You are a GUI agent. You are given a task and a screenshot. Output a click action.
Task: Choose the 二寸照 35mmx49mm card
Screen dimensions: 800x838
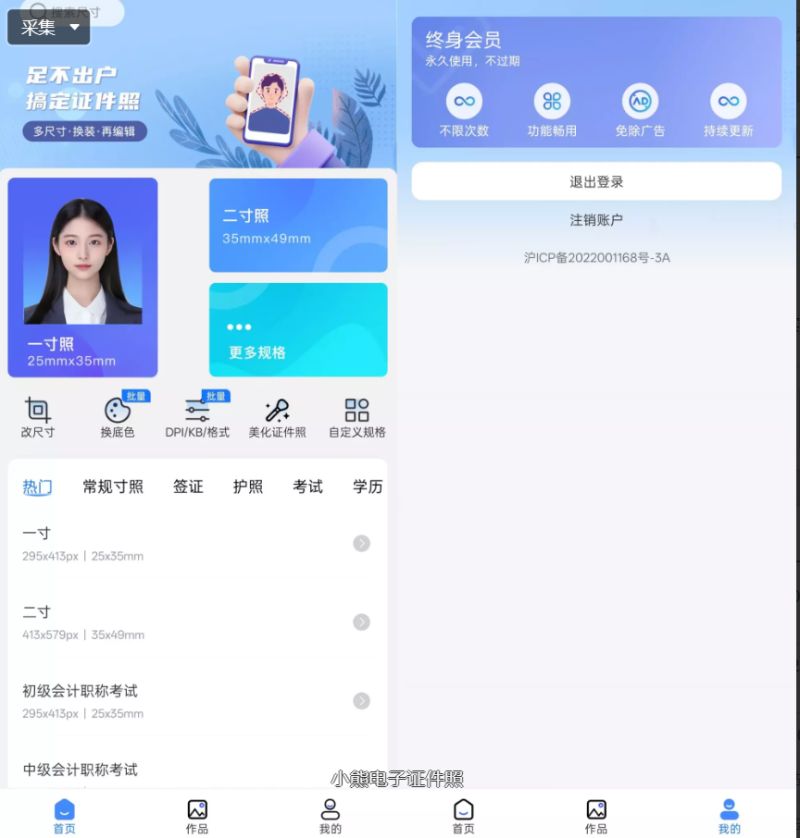point(298,225)
